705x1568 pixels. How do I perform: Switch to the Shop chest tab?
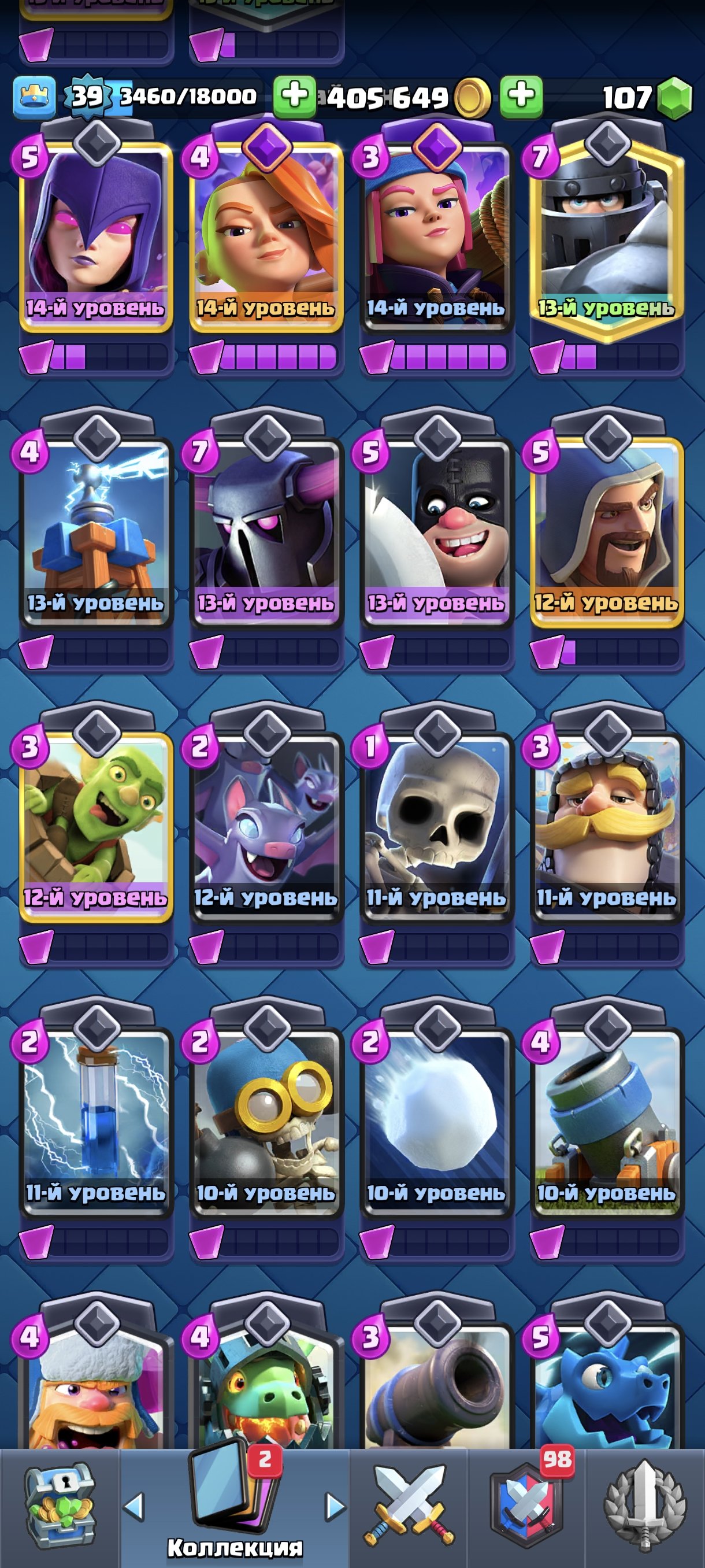coord(59,1507)
